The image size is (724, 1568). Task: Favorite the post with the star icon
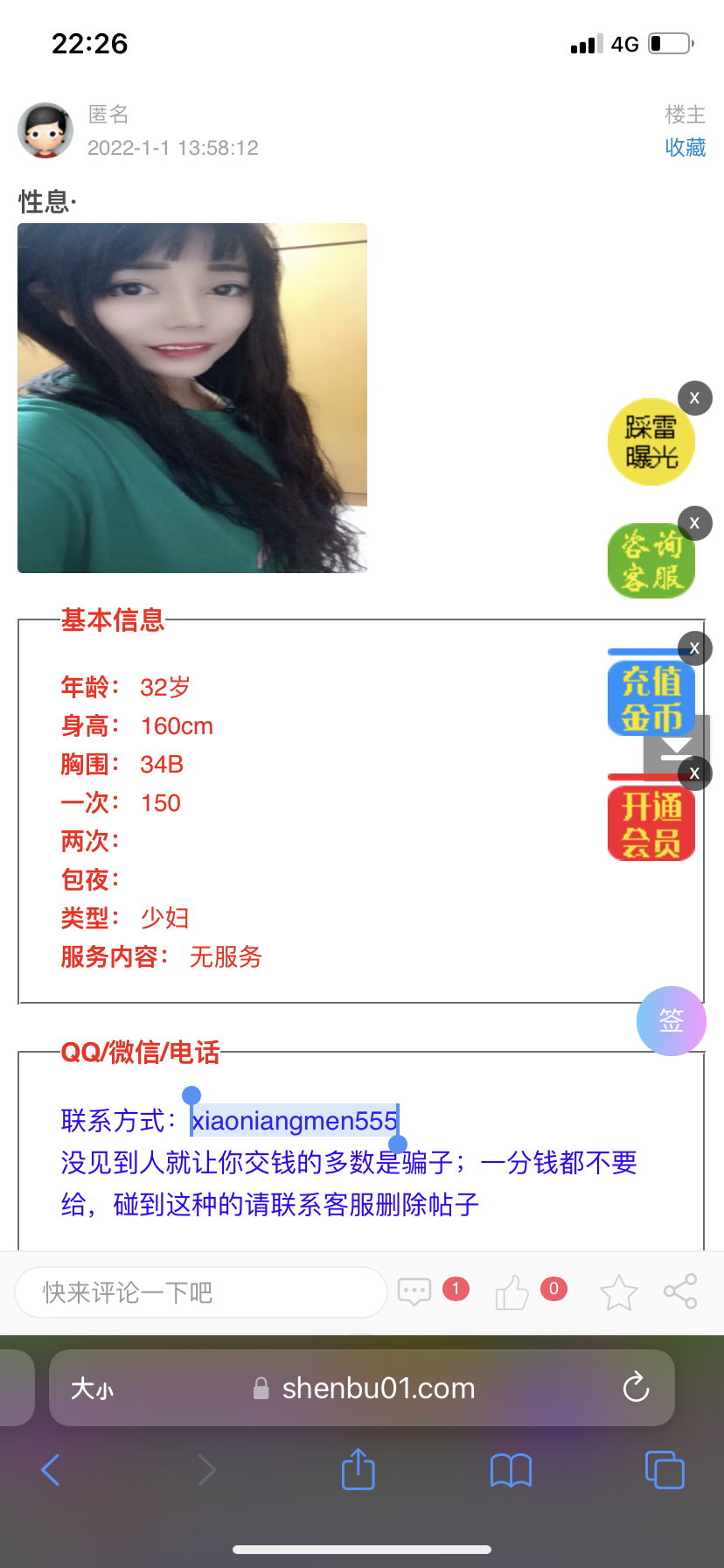tap(618, 1291)
